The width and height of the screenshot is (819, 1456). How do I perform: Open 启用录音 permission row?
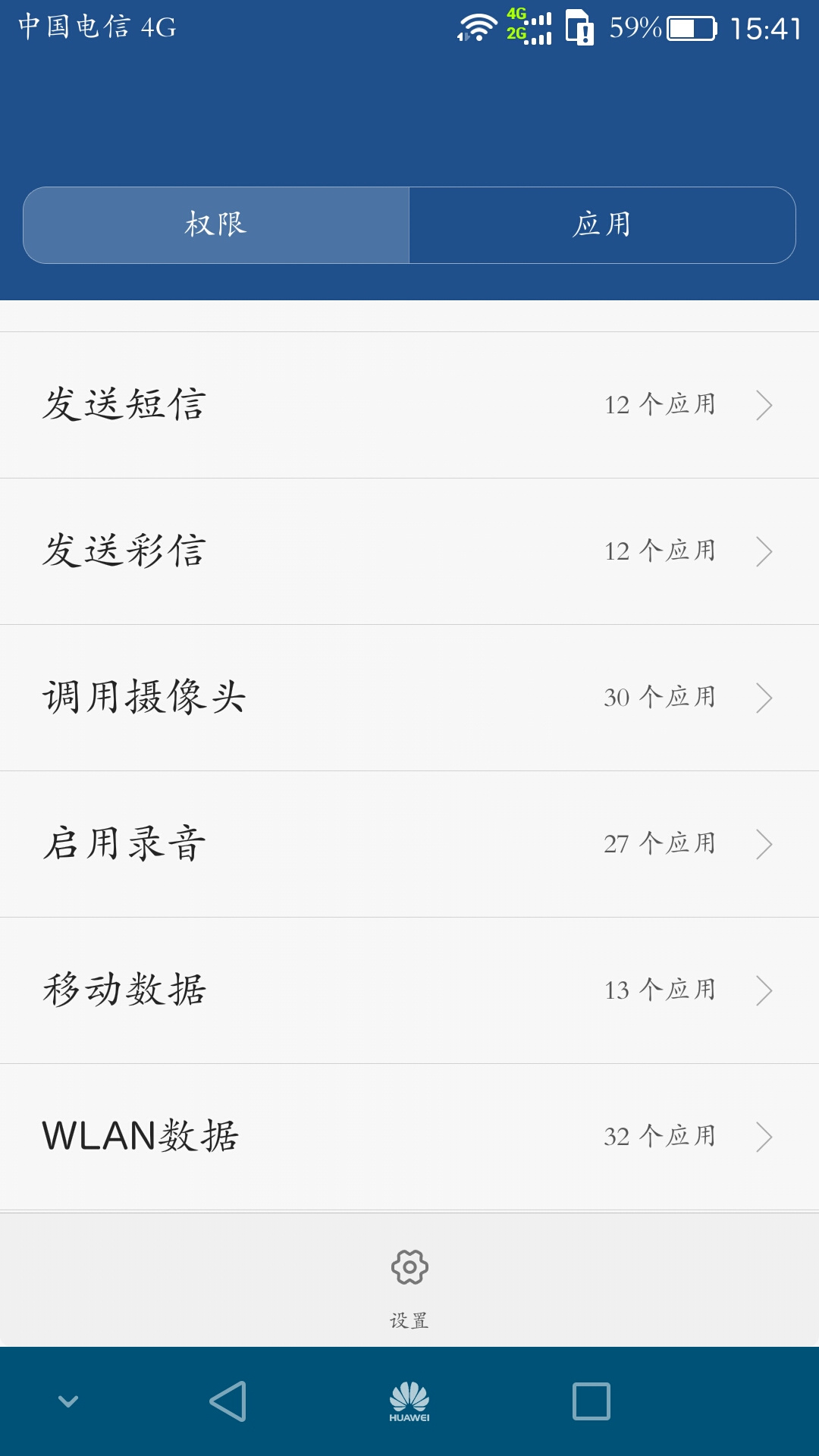coord(409,844)
